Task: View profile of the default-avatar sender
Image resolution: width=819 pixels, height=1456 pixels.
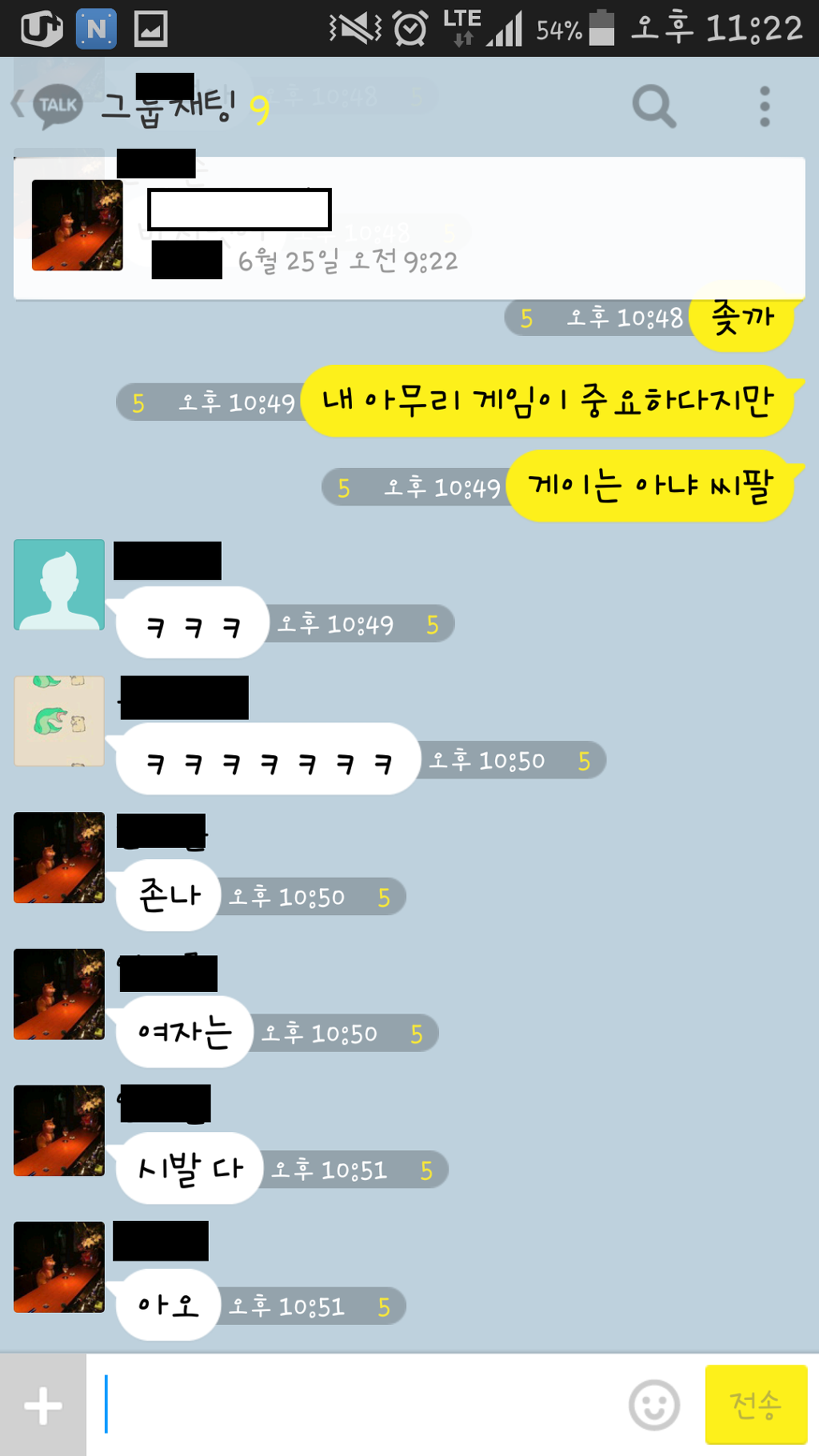Action: click(59, 585)
